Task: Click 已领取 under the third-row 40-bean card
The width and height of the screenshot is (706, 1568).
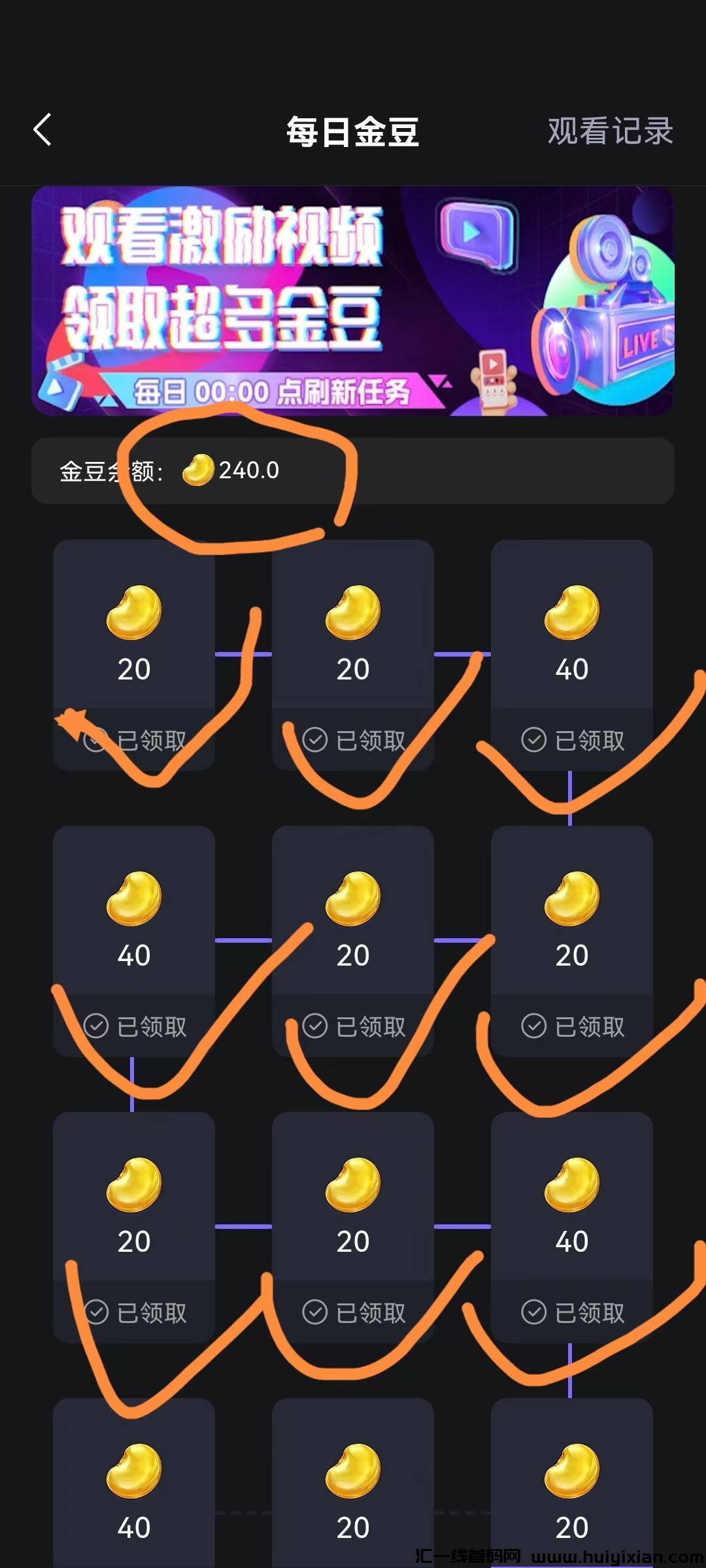Action: point(589,1312)
